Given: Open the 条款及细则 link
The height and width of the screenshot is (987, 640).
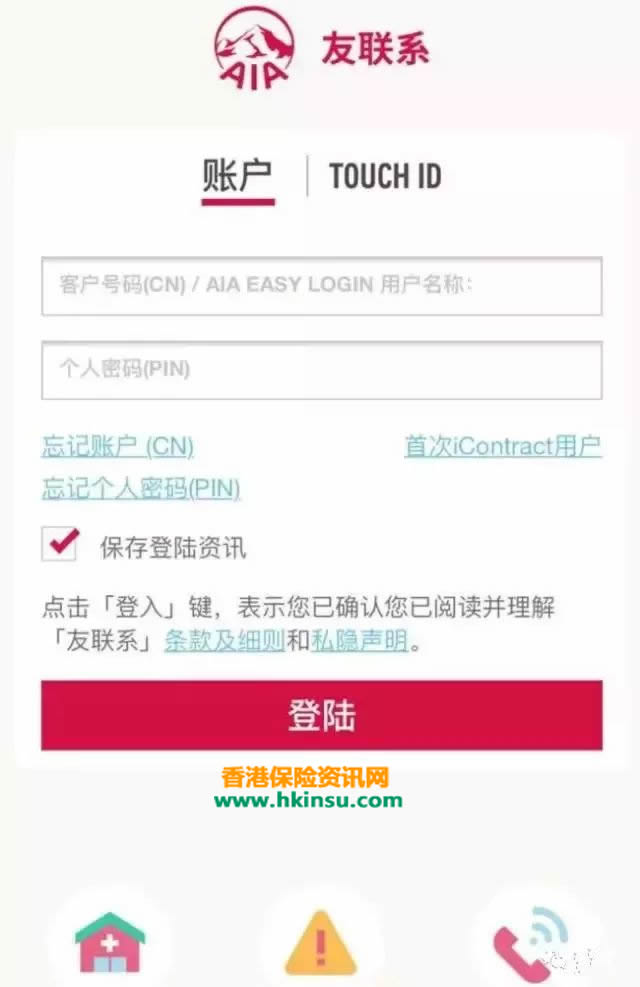Looking at the screenshot, I should pyautogui.click(x=225, y=642).
